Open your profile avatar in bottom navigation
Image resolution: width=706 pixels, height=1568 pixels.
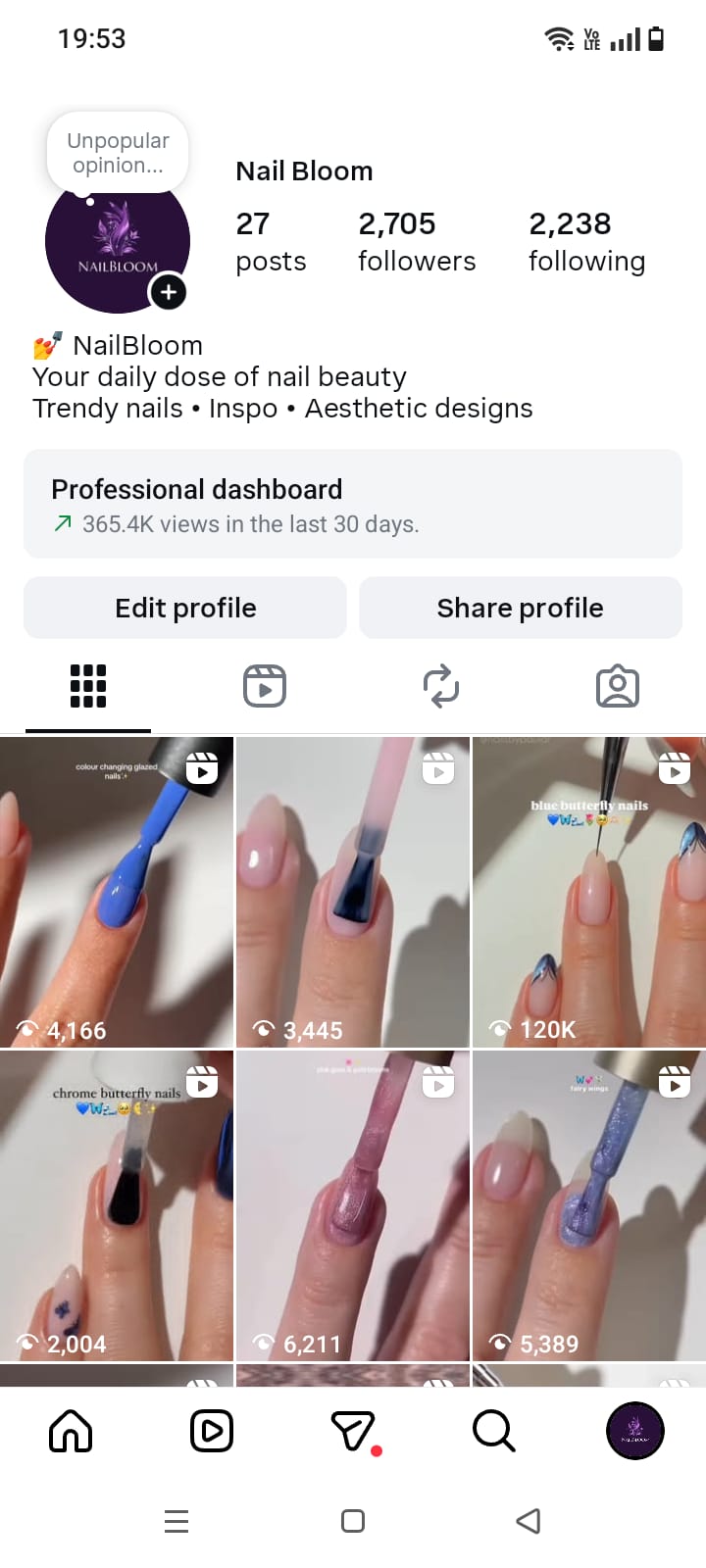635,1431
